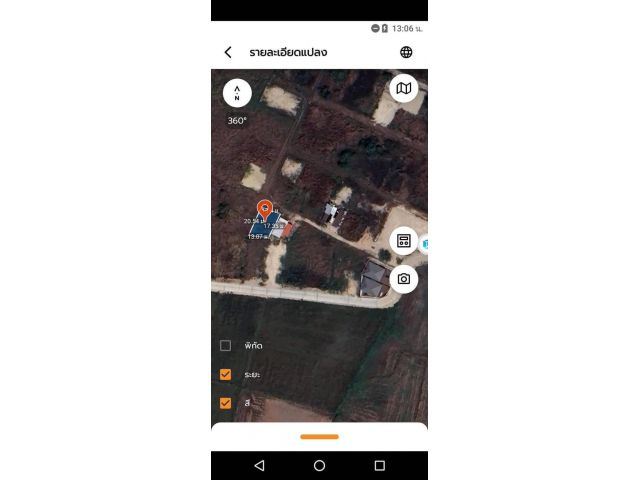Uncheck the สี checkbox
Viewport: 640px width, 480px height.
point(226,403)
